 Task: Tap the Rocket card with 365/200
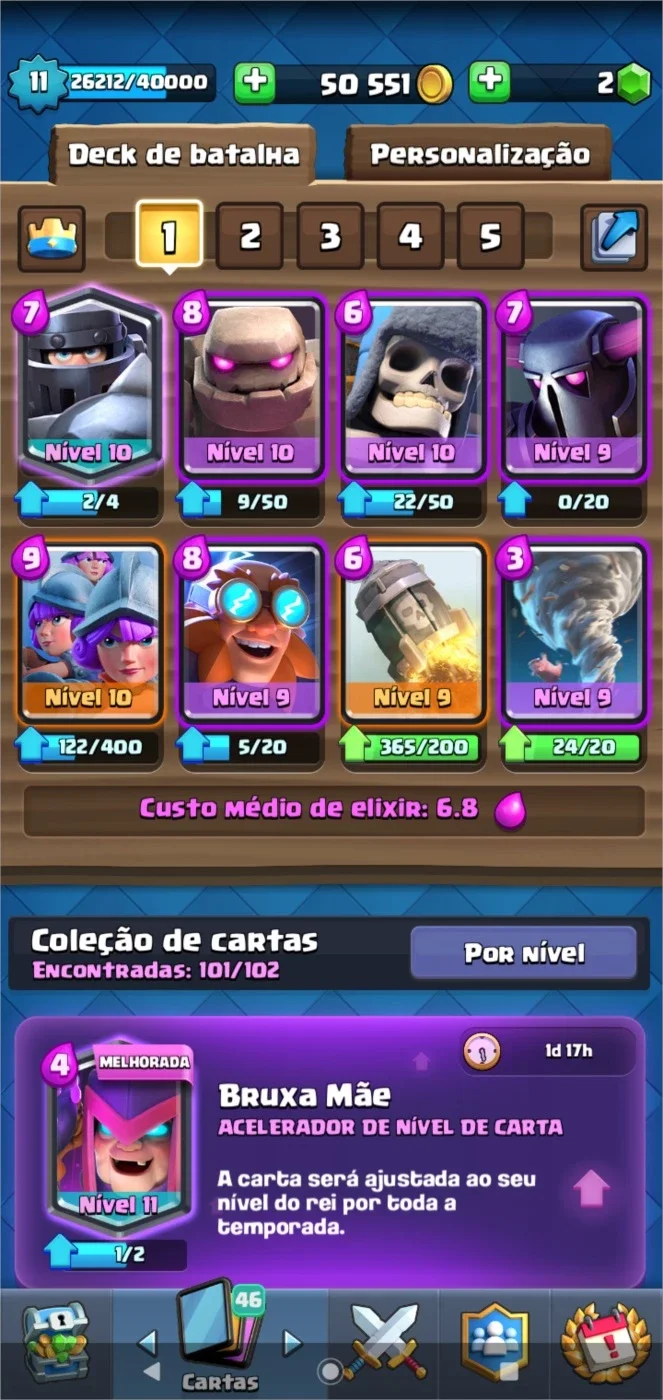point(412,634)
